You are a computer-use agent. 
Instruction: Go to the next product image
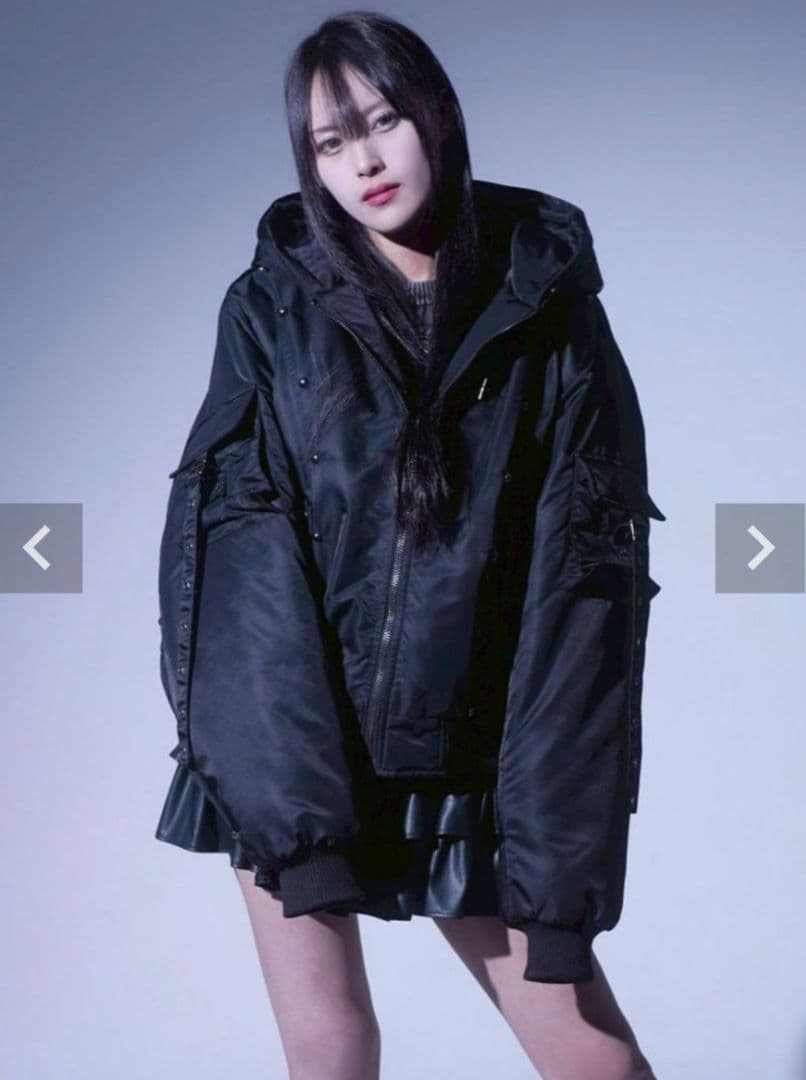coord(759,548)
